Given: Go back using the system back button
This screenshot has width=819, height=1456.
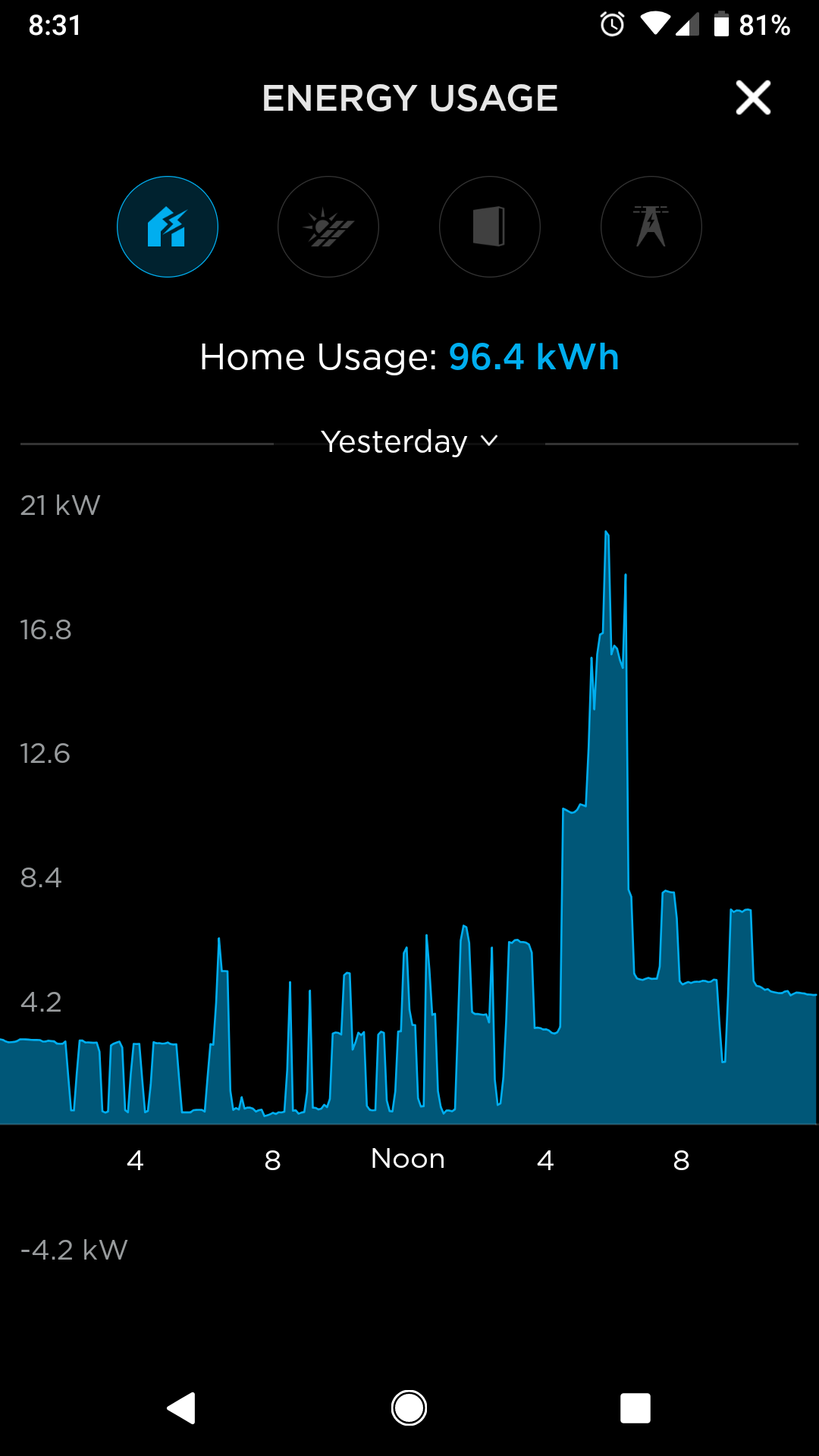Looking at the screenshot, I should click(182, 1408).
